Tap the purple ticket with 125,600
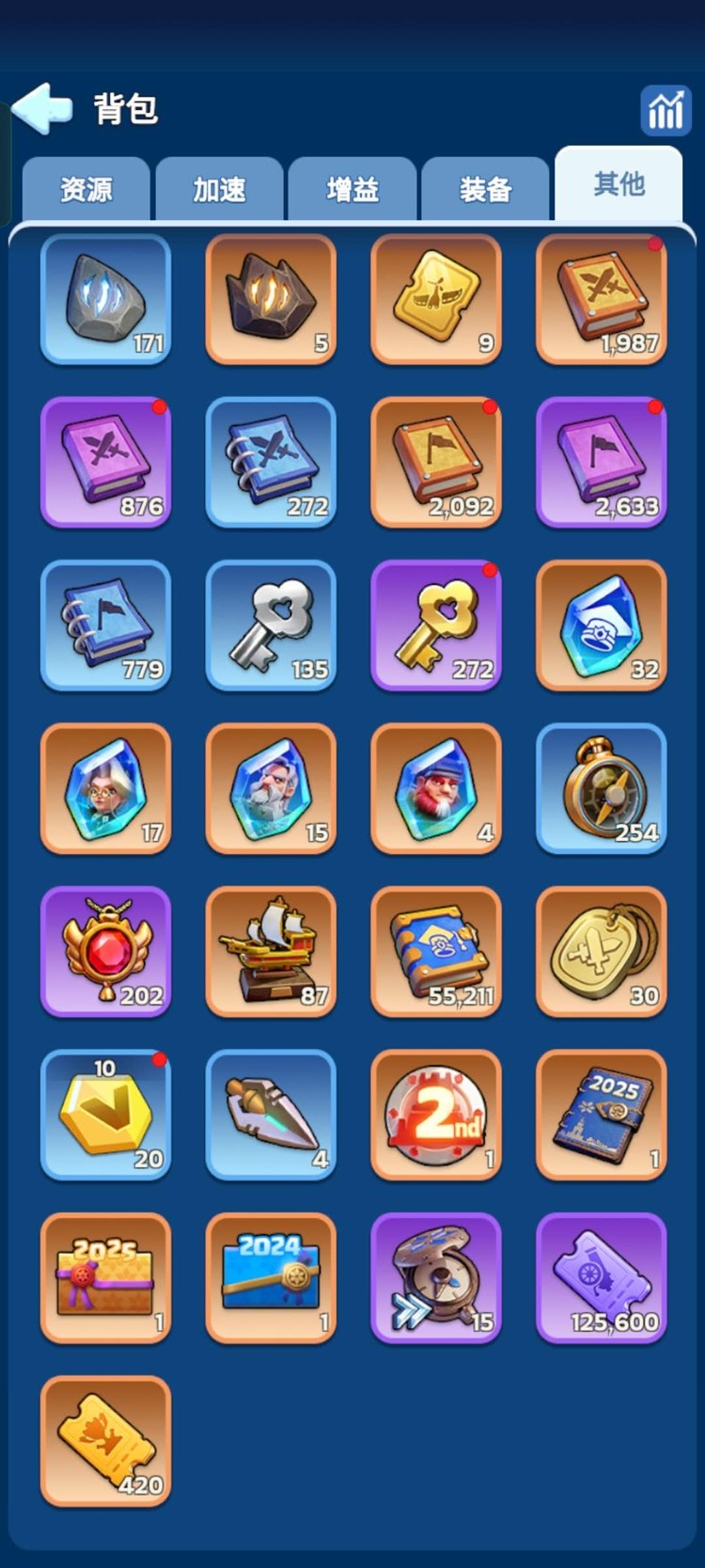Image resolution: width=705 pixels, height=1568 pixels. [x=602, y=1277]
